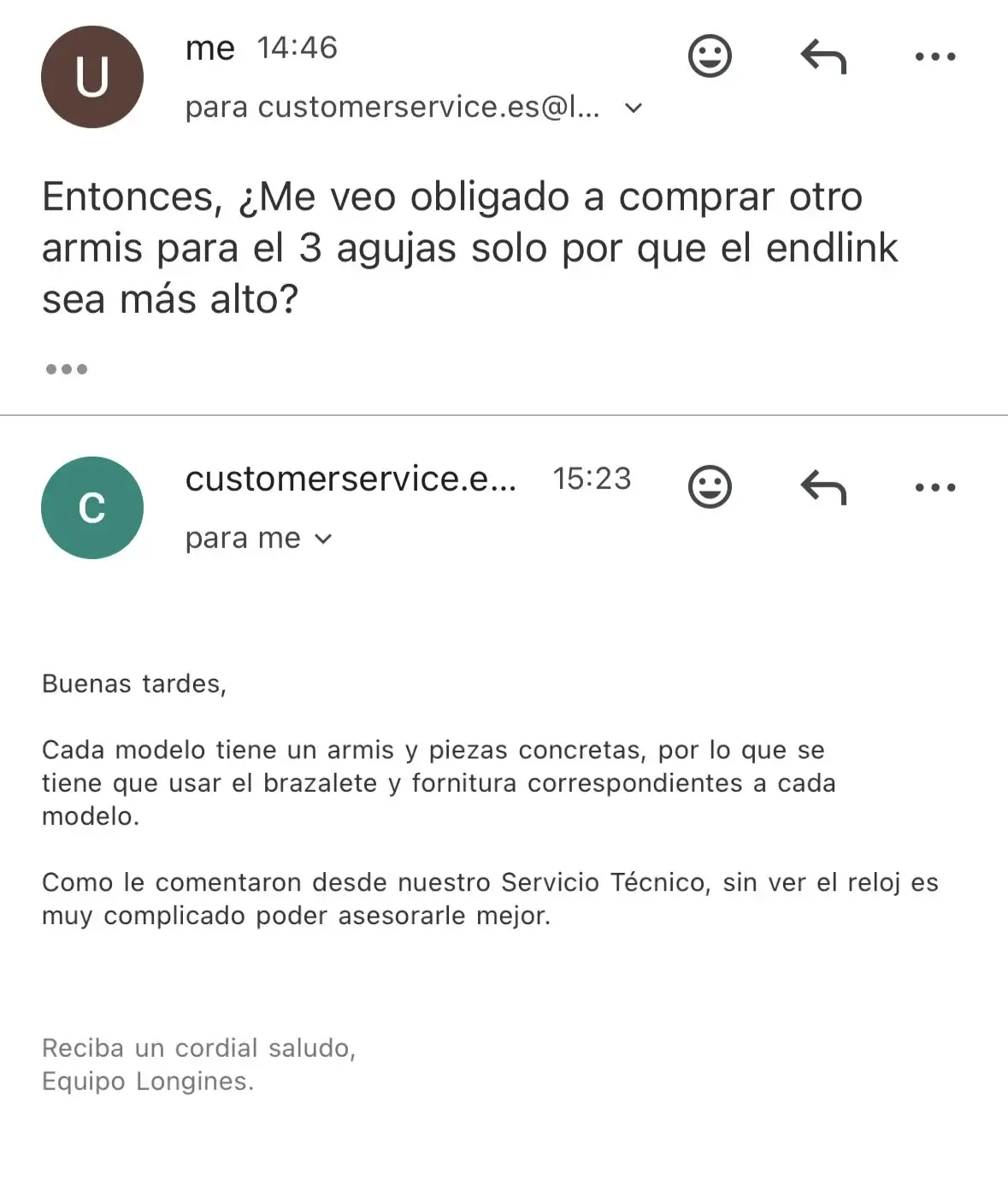Expand the 'para me' recipient details
The height and width of the screenshot is (1179, 1008).
click(x=323, y=539)
